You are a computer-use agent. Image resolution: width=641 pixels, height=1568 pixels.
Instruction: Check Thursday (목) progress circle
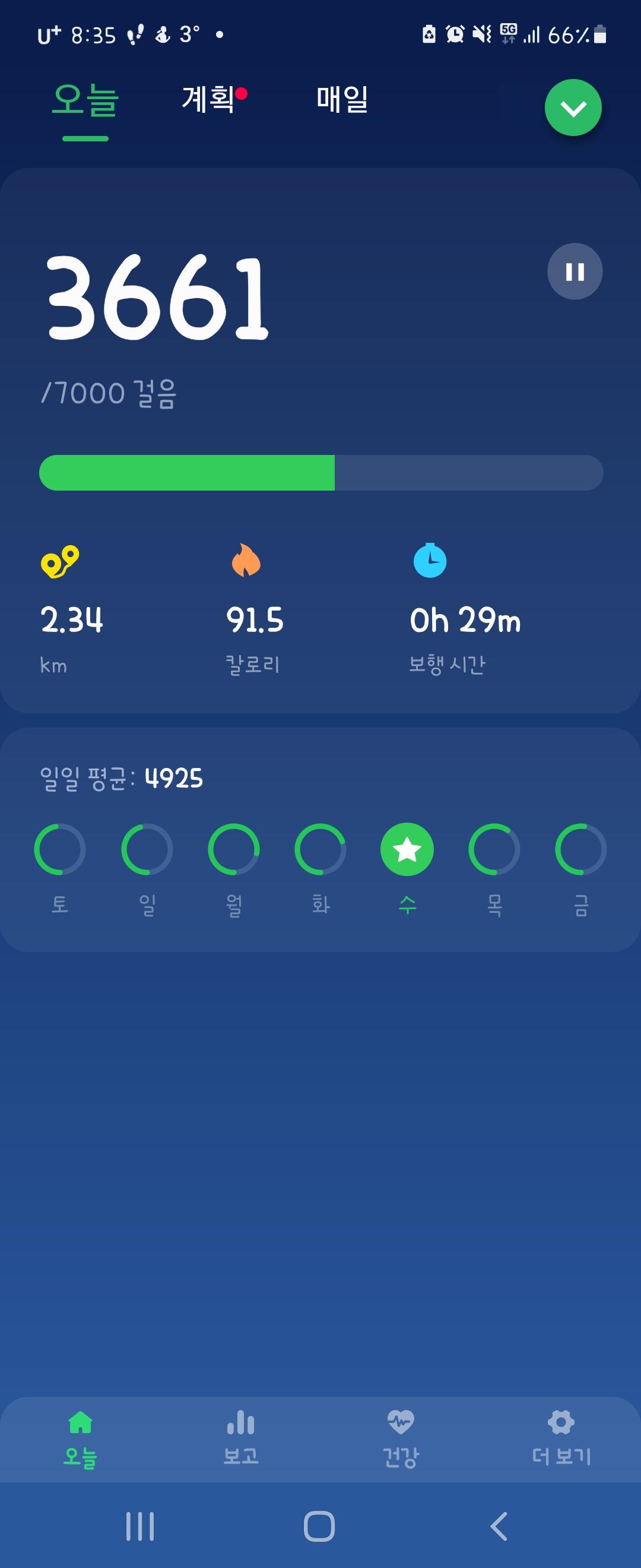point(494,850)
